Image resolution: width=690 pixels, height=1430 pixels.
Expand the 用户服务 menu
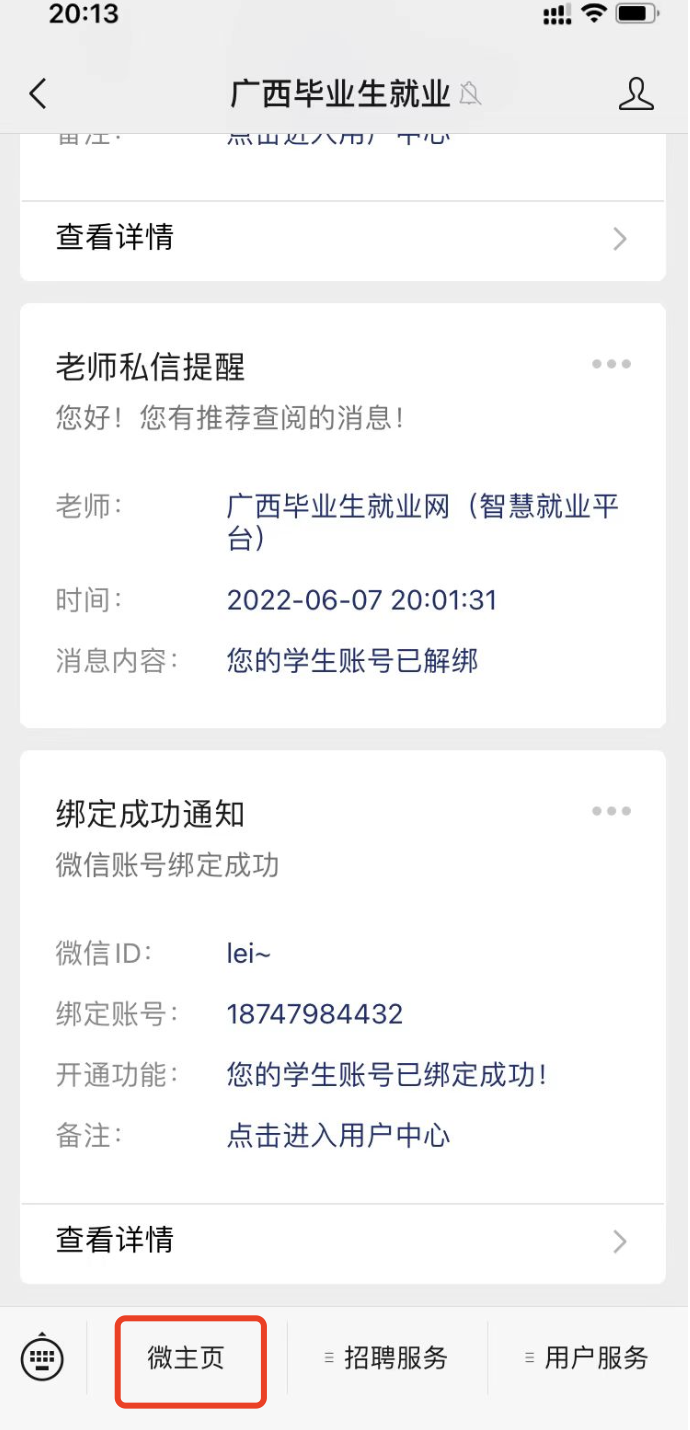click(588, 1358)
